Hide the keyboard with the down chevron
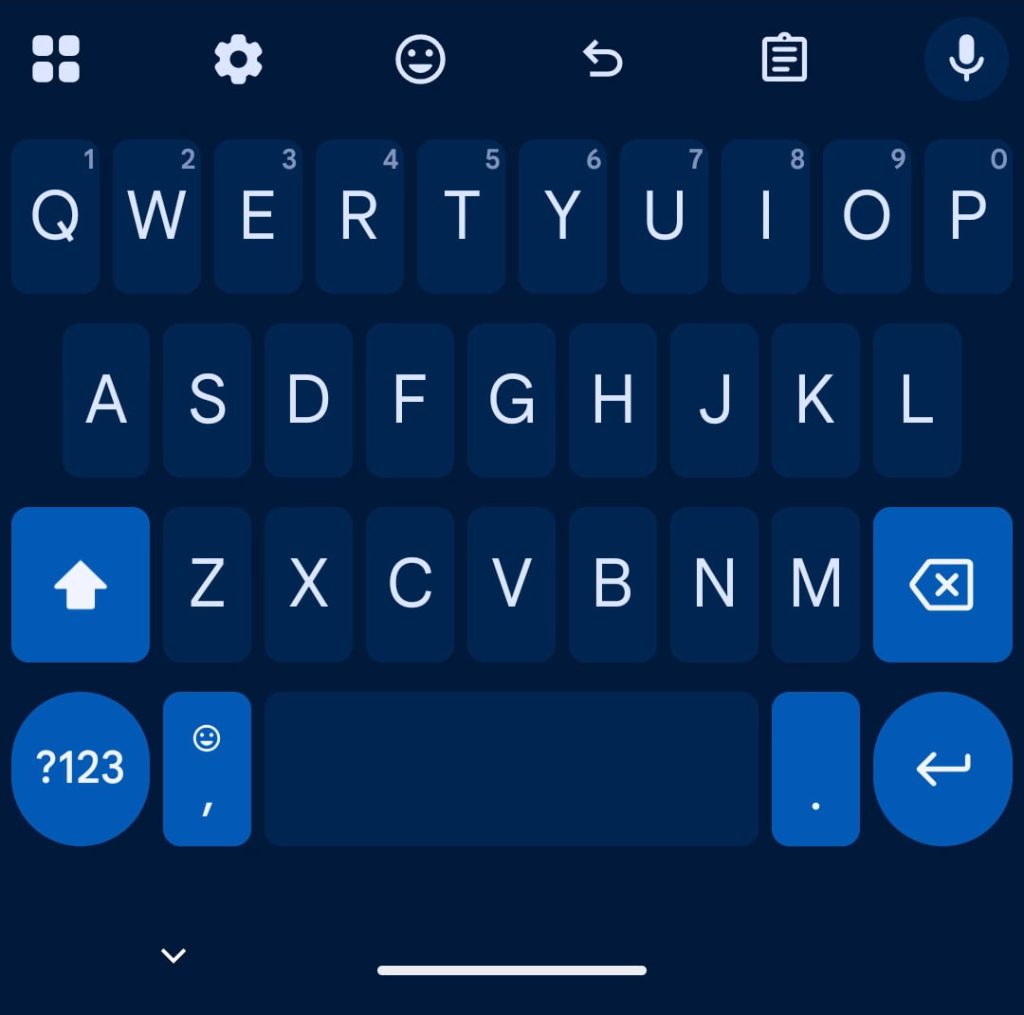 pyautogui.click(x=174, y=956)
